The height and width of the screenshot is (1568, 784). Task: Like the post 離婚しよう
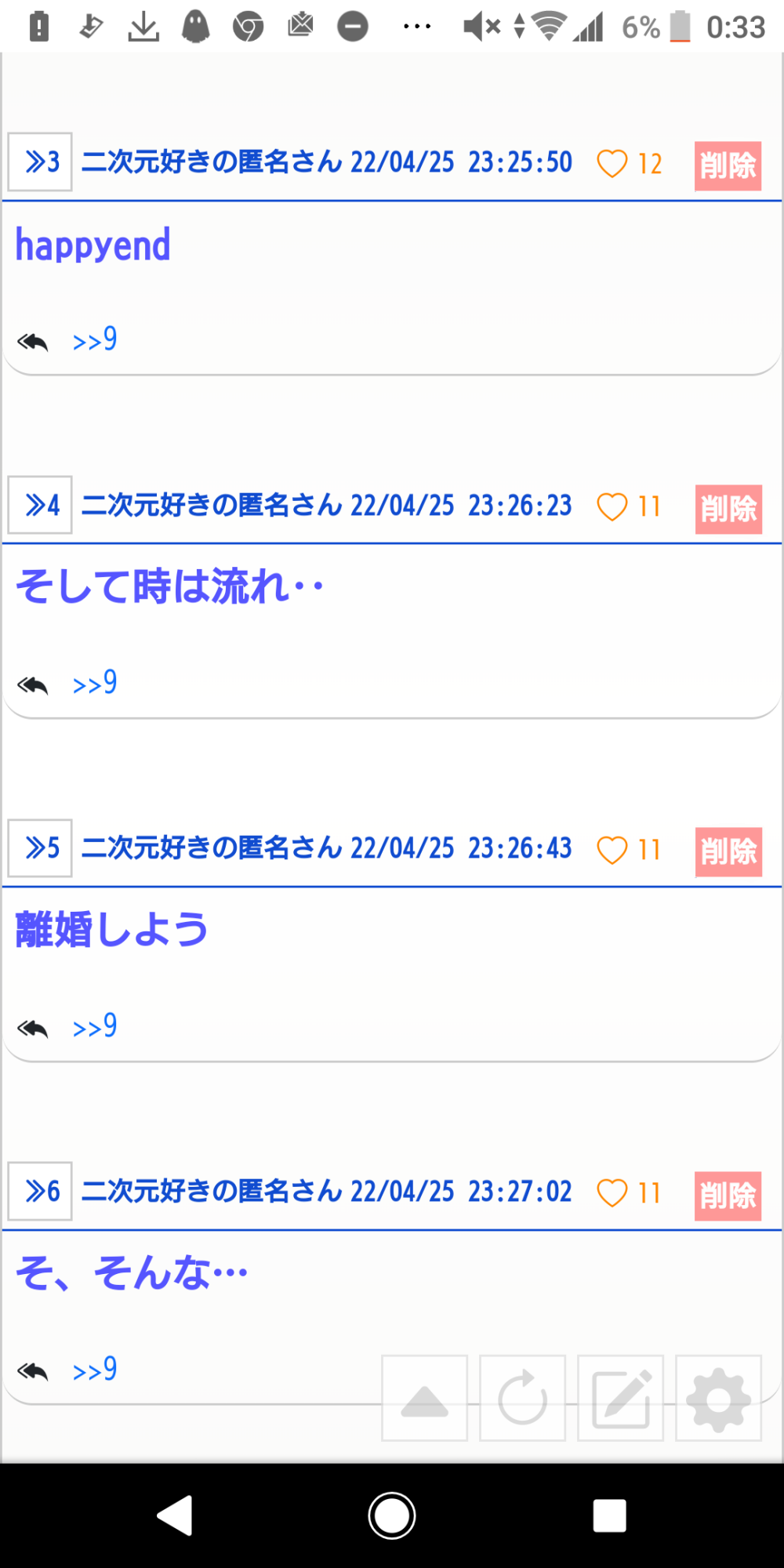[612, 851]
